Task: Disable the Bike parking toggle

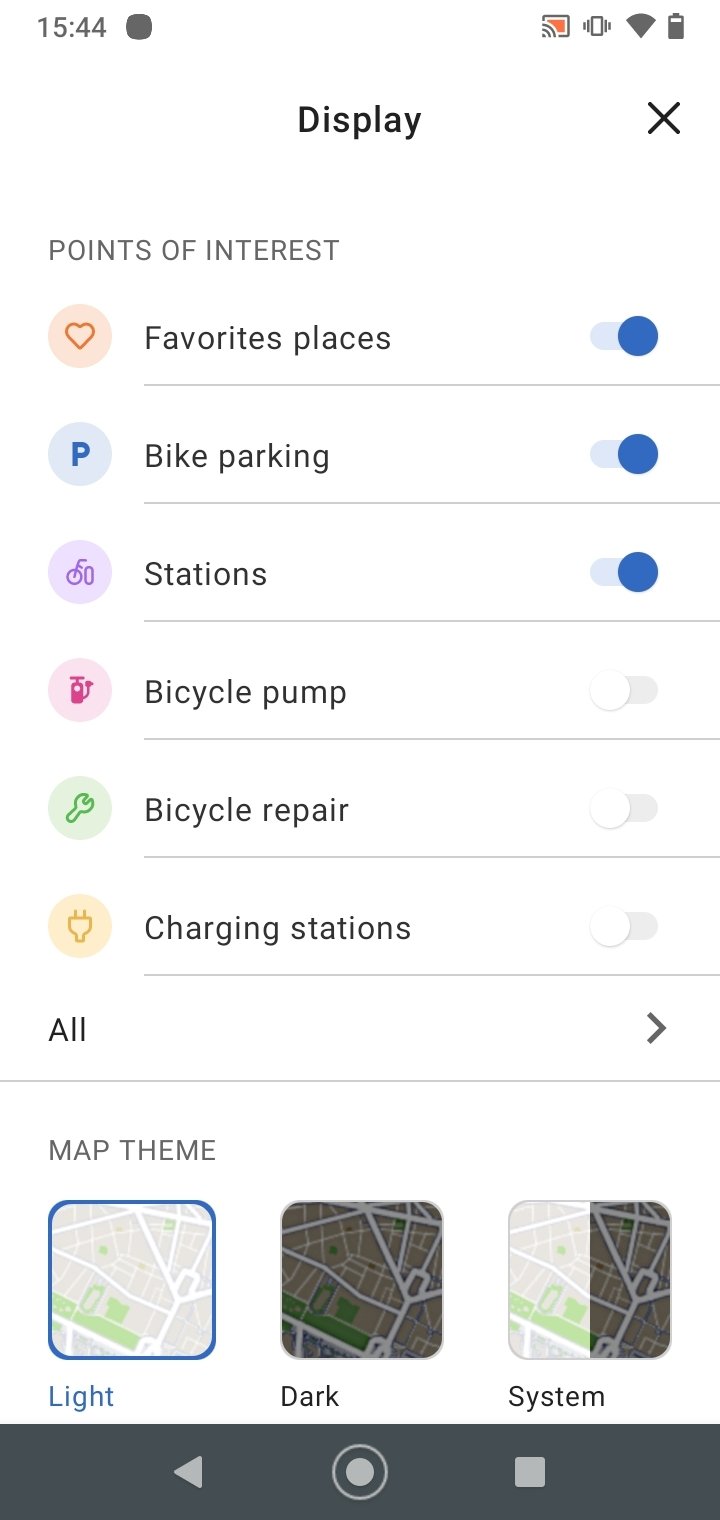Action: [x=624, y=455]
